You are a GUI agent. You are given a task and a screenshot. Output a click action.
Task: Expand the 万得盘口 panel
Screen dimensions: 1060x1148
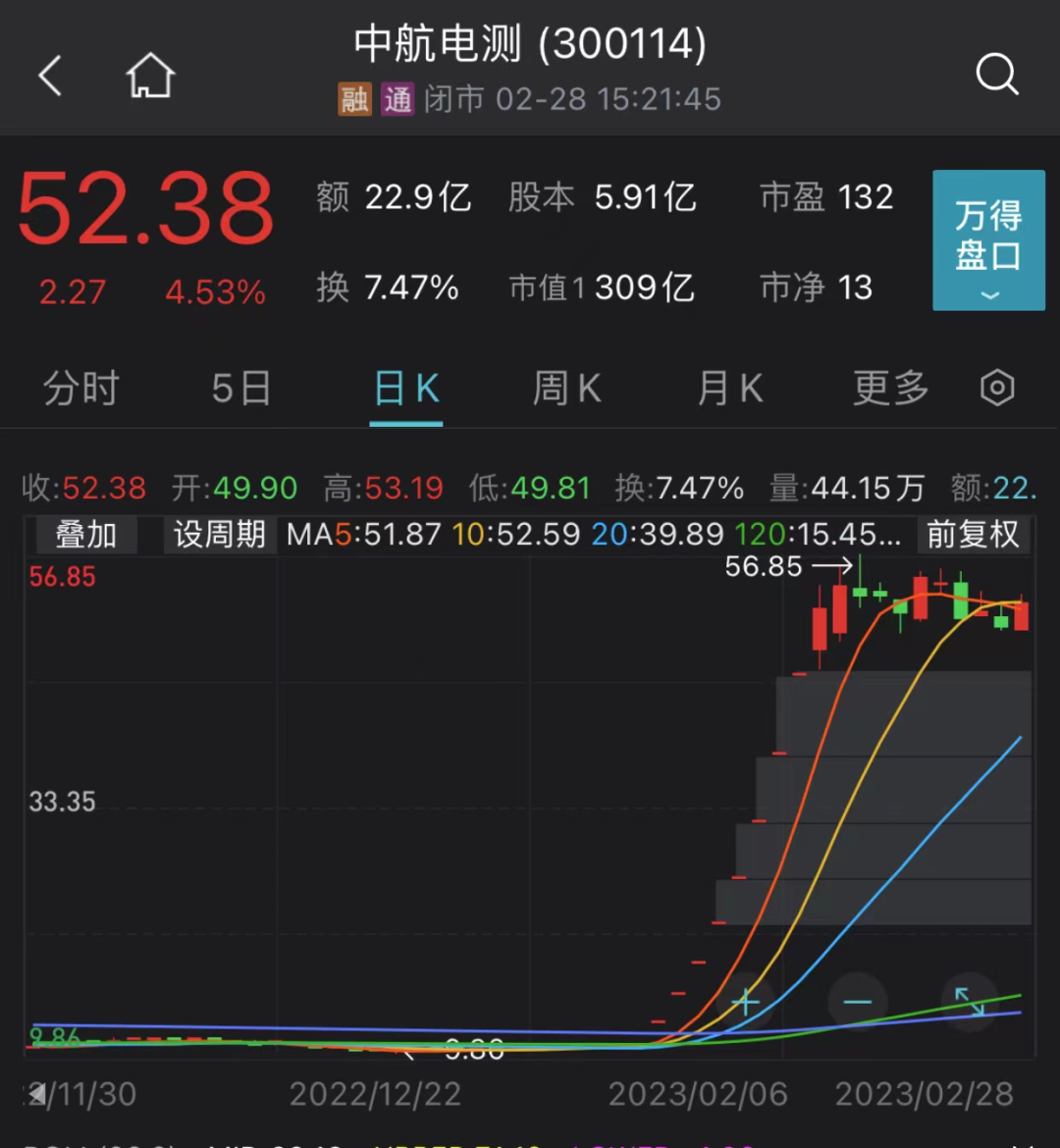point(988,240)
